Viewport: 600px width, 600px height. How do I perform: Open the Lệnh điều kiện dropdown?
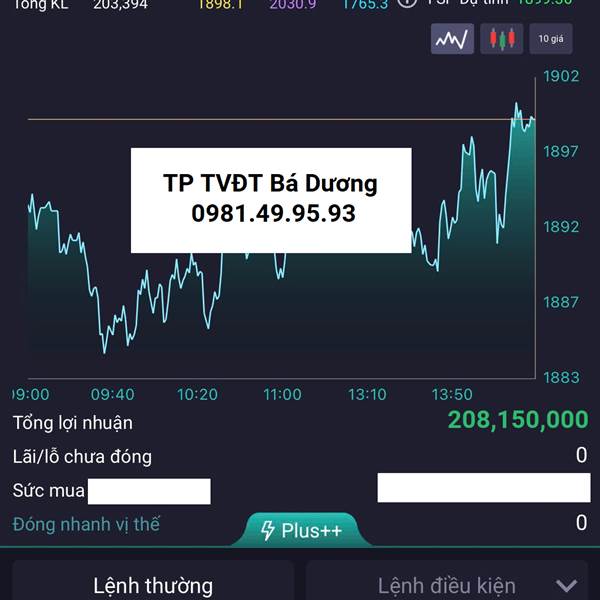pyautogui.click(x=566, y=586)
